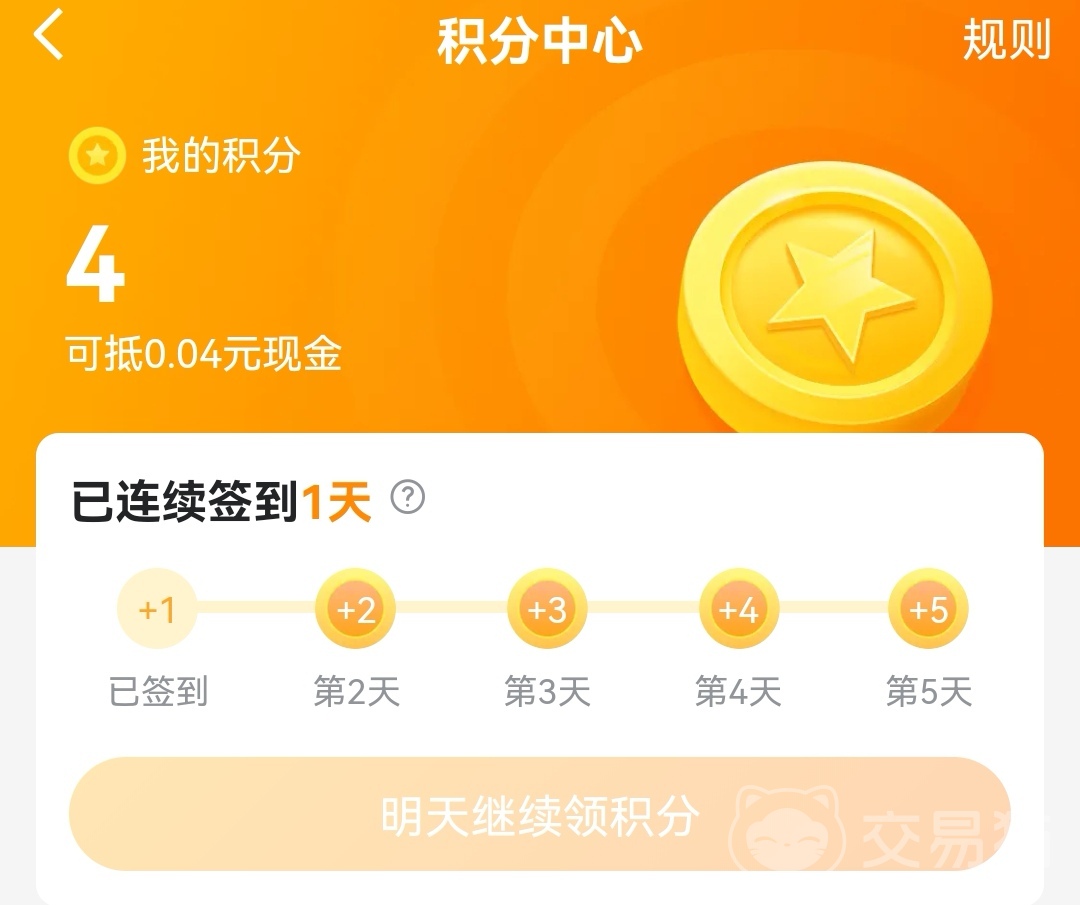Tap the question mark help icon
Image resolution: width=1080 pixels, height=905 pixels.
point(408,497)
